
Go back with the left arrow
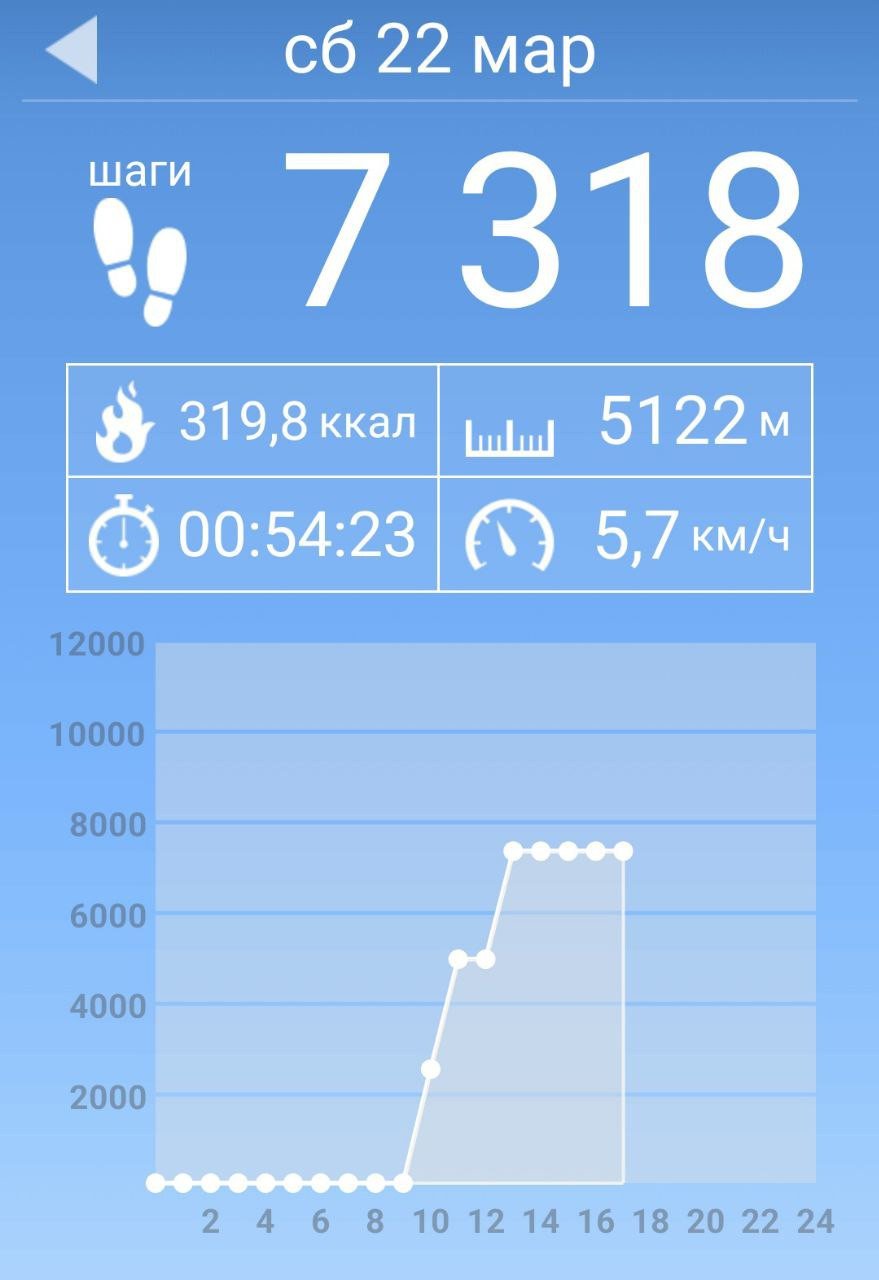pyautogui.click(x=72, y=50)
